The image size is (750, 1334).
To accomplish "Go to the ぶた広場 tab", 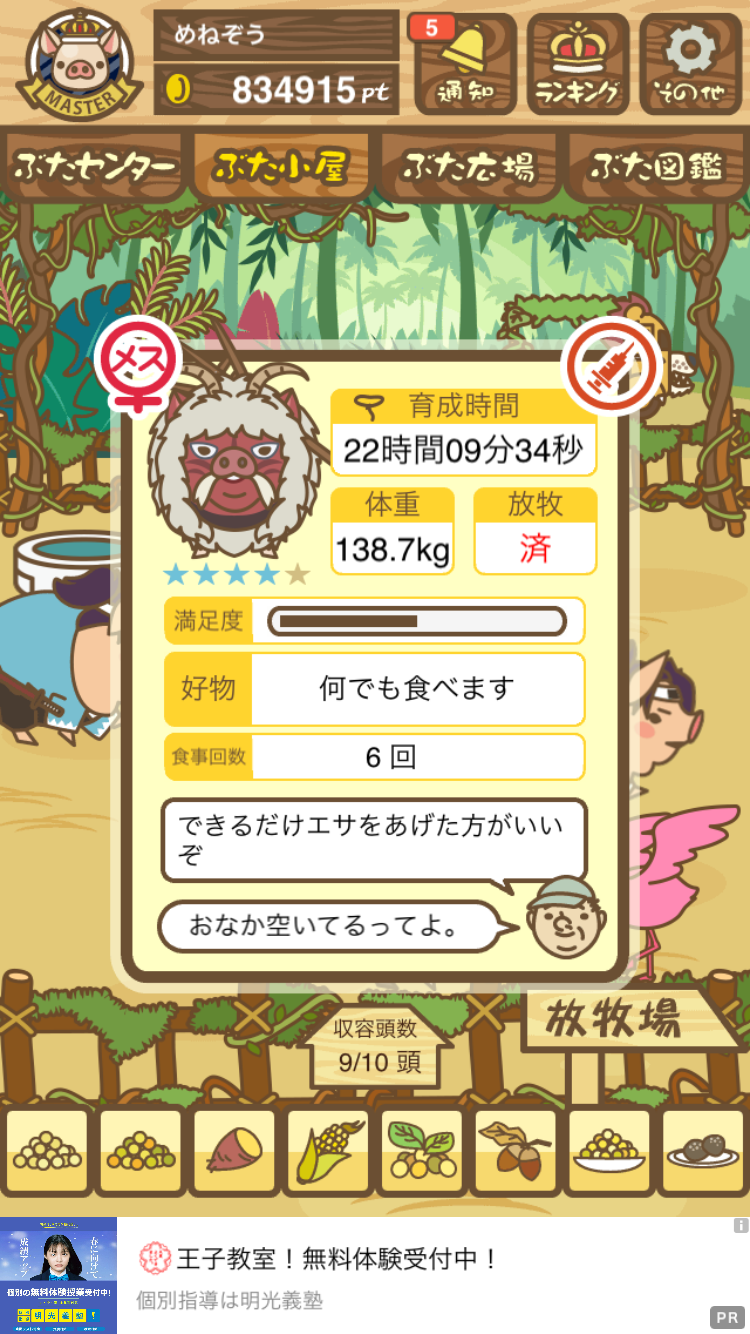I will coord(468,167).
